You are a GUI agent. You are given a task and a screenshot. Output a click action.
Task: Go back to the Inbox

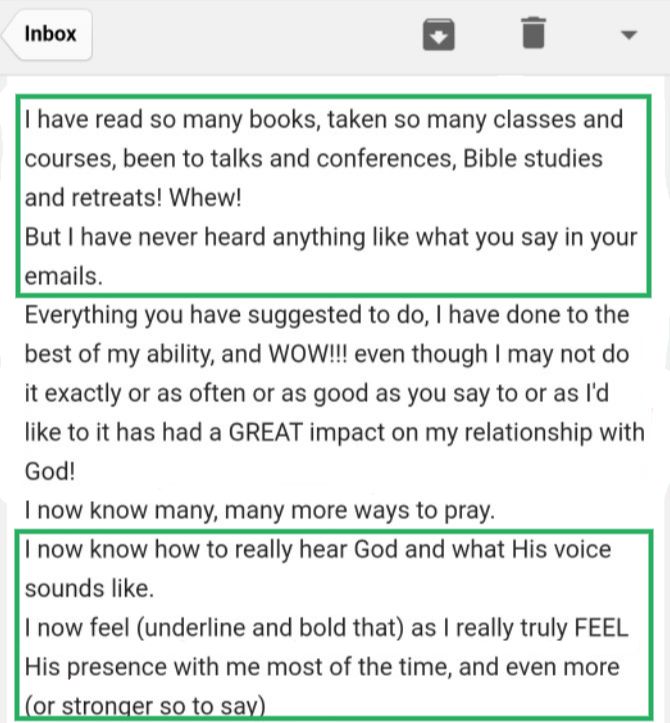[48, 34]
